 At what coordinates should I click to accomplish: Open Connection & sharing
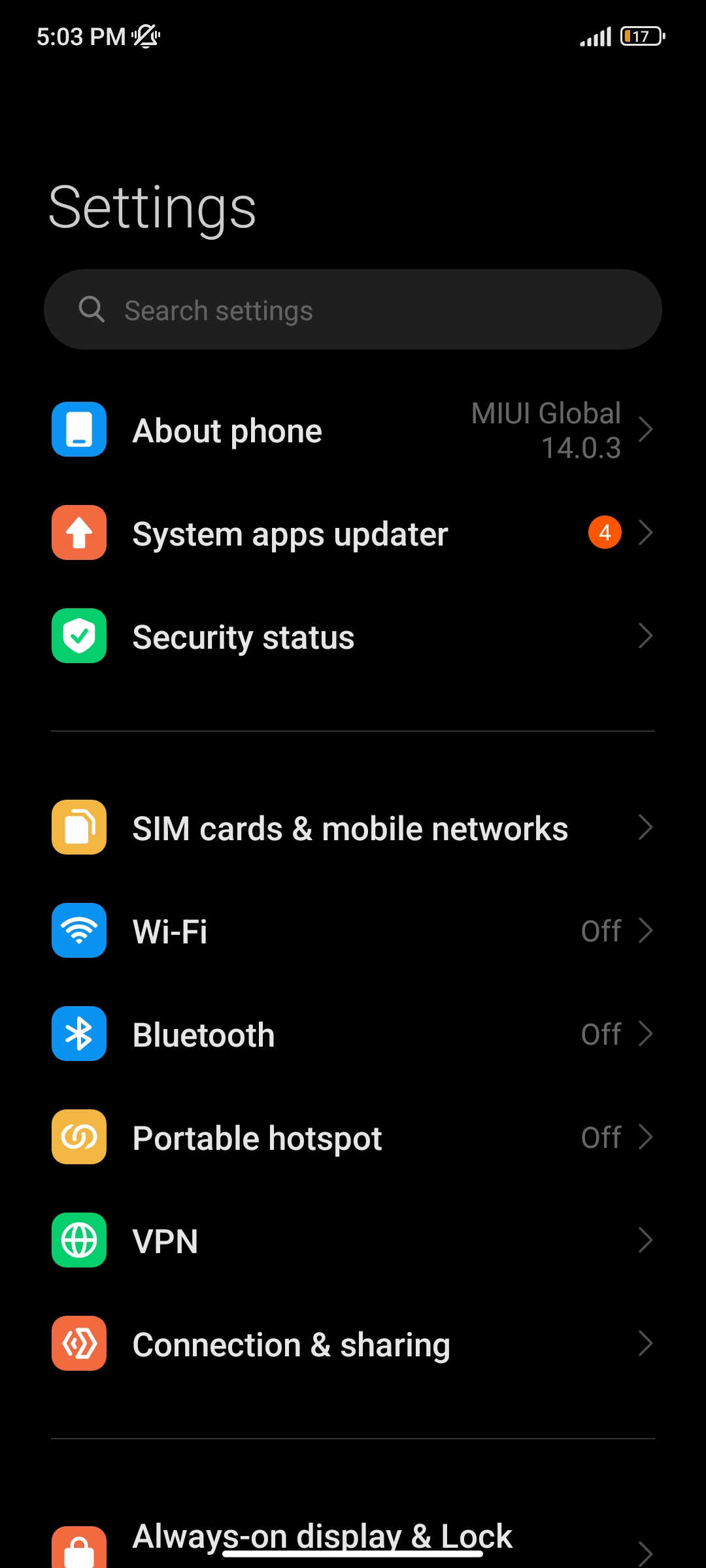point(353,1343)
